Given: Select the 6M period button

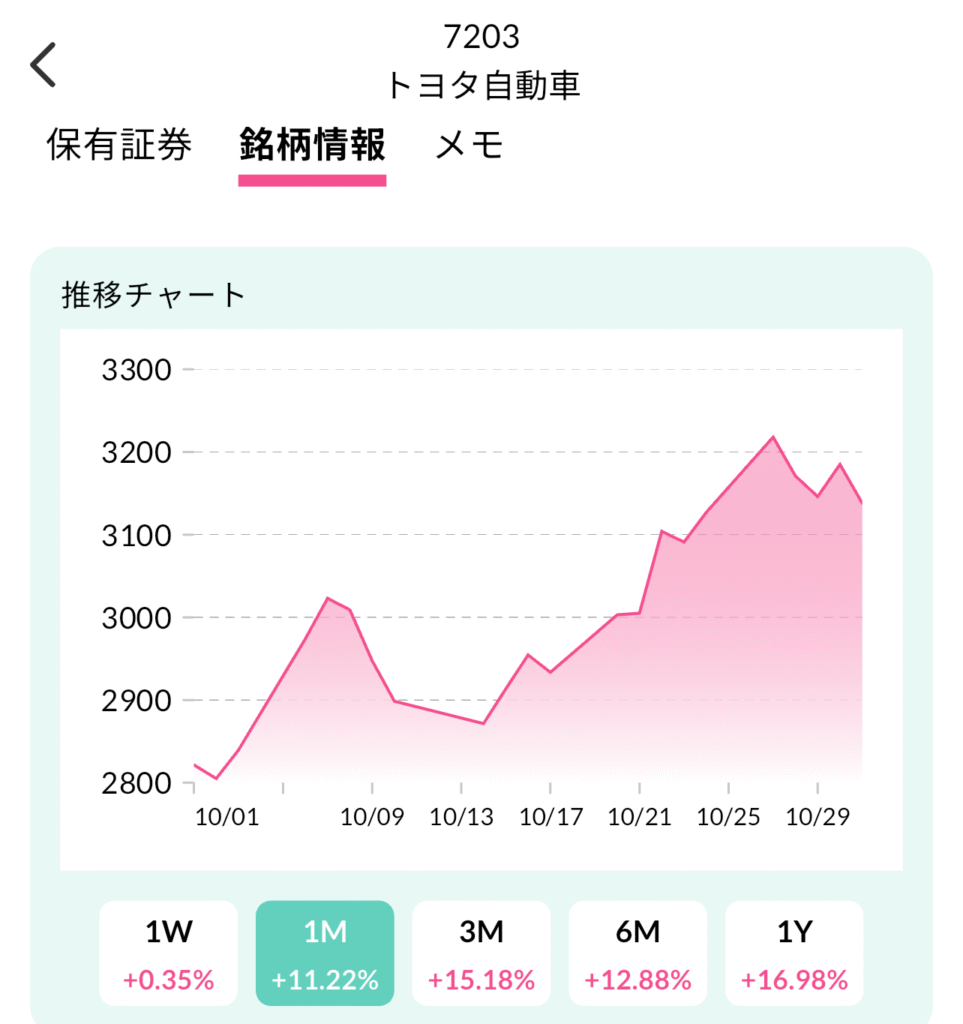Looking at the screenshot, I should pos(638,952).
